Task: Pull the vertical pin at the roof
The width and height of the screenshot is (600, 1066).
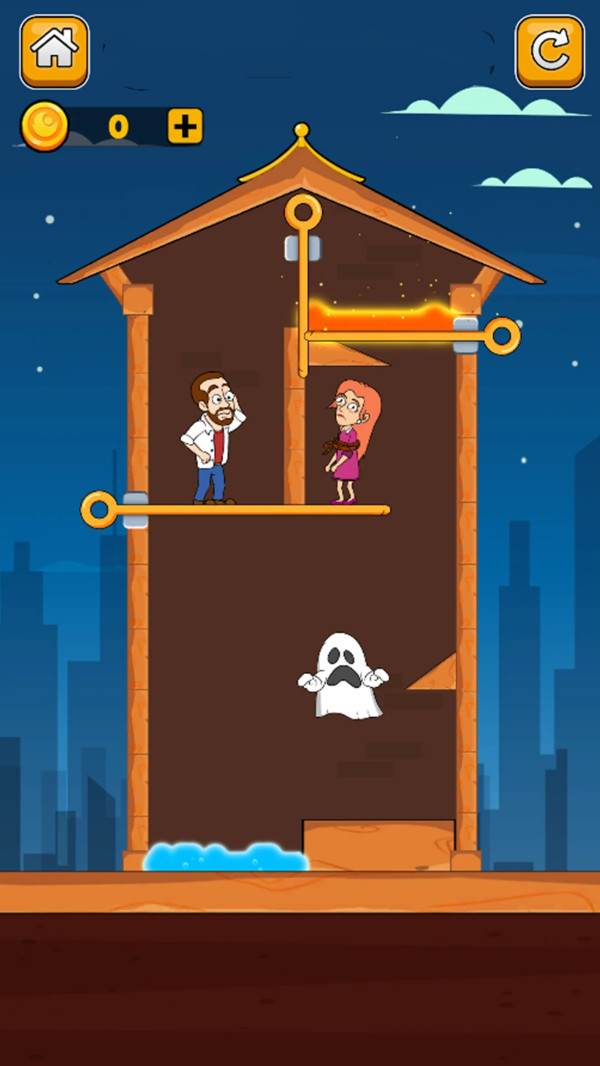Action: (x=303, y=213)
